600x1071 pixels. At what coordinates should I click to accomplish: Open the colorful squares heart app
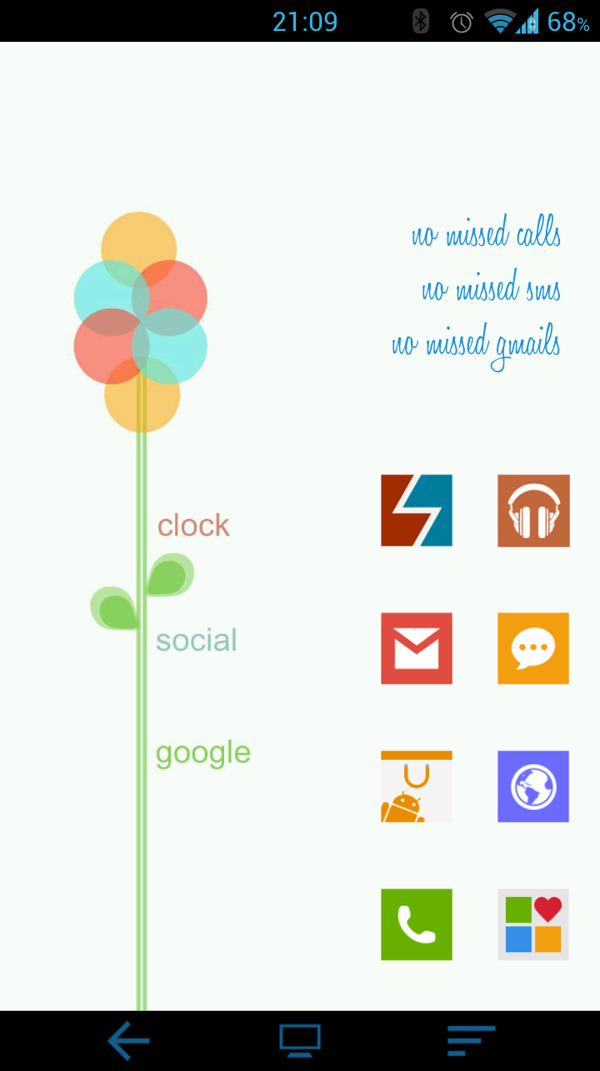click(x=533, y=924)
